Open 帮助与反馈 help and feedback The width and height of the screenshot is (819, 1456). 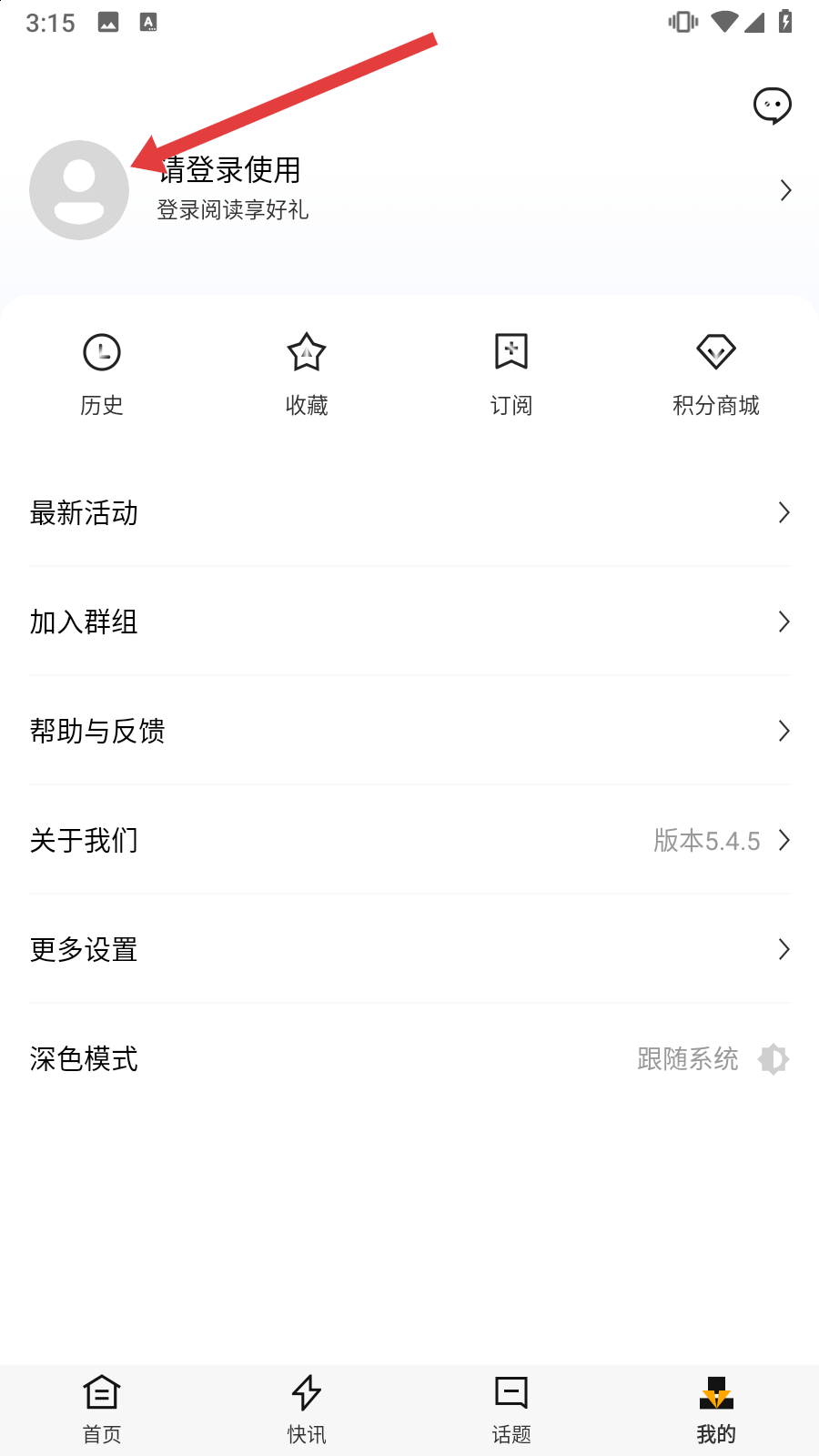(x=409, y=732)
